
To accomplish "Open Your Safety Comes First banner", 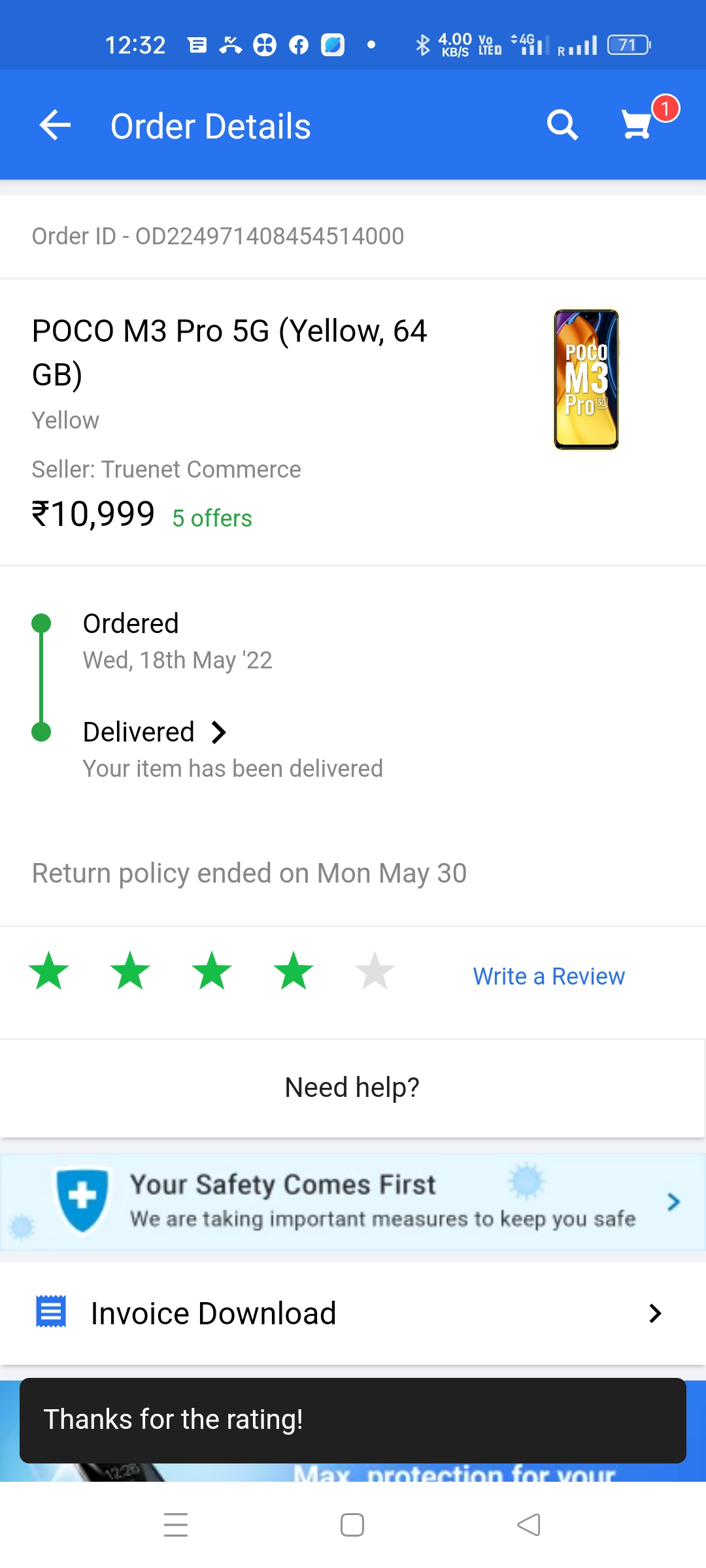I will pyautogui.click(x=353, y=1202).
